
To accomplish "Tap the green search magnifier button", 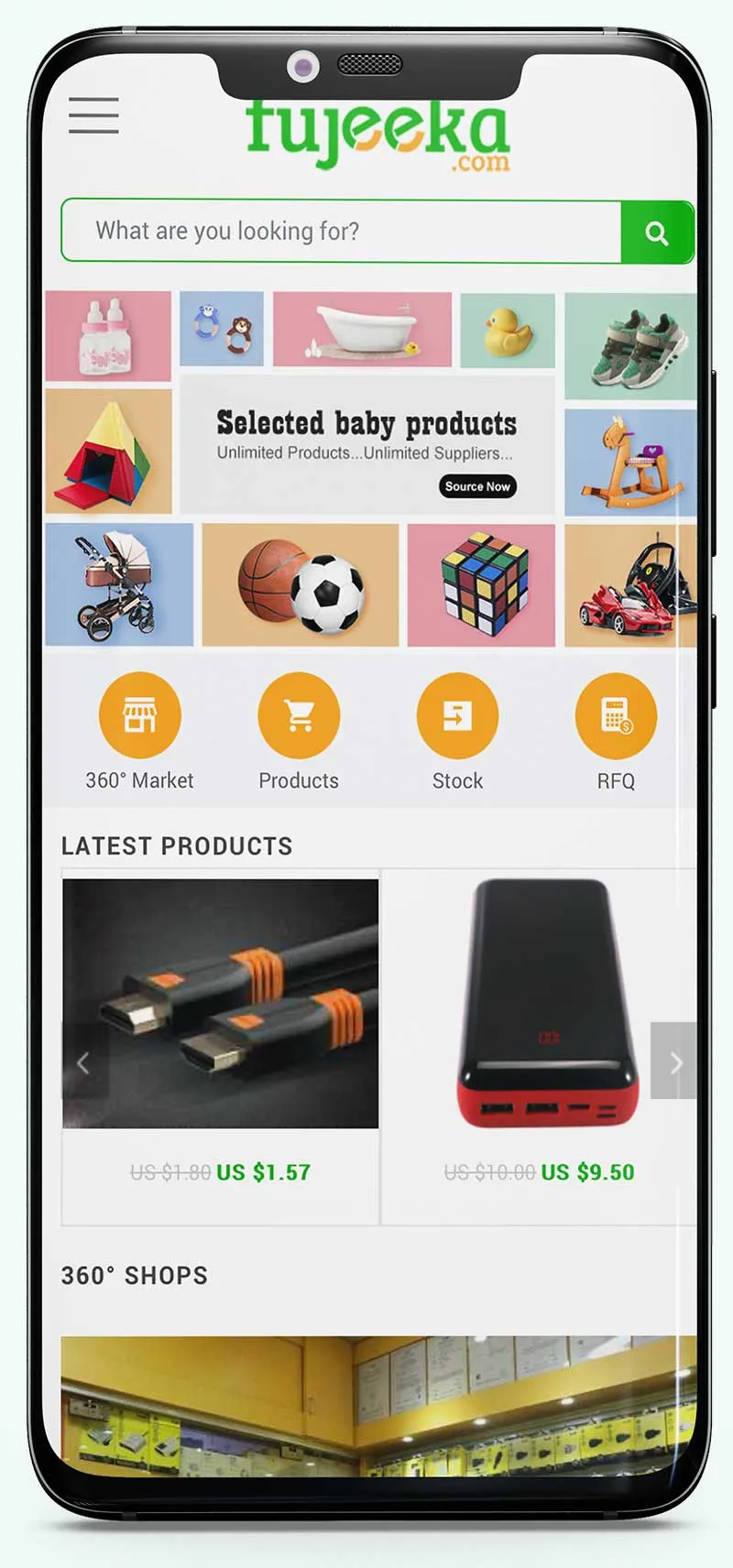I will tap(656, 233).
